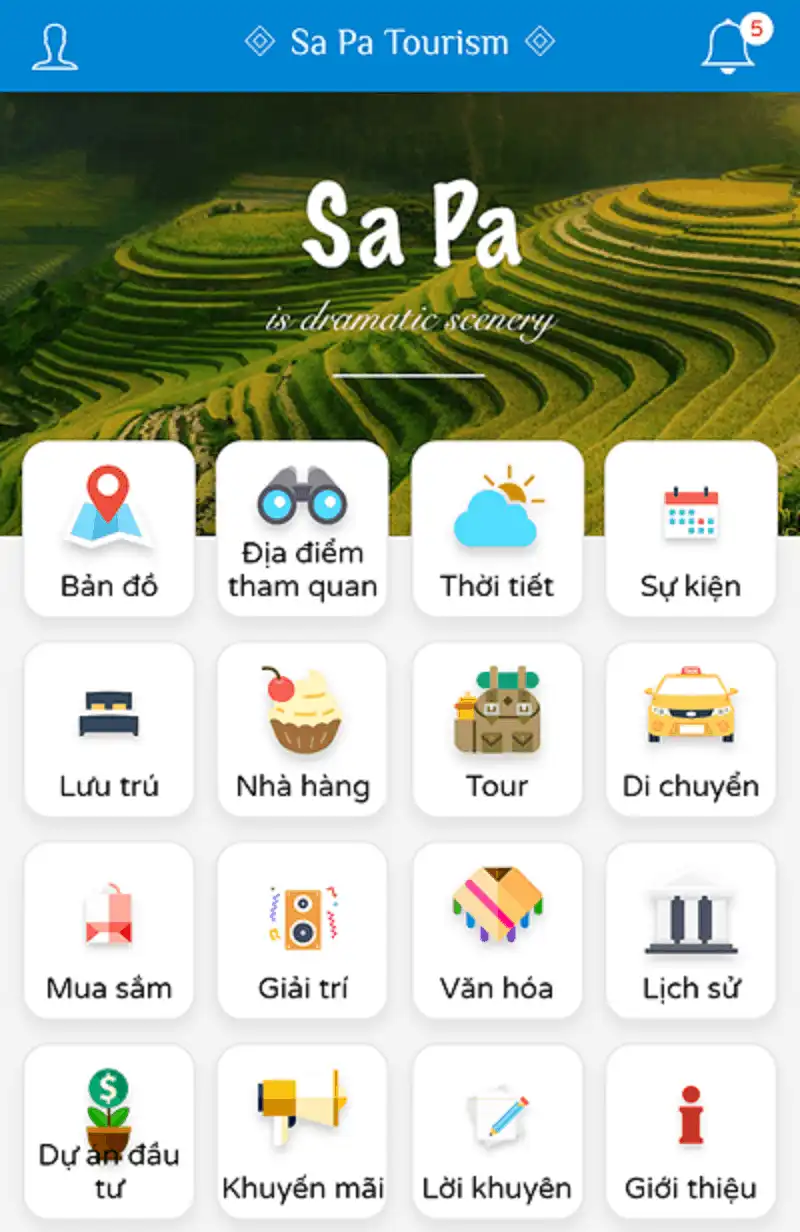
Task: Open the notifications bell
Action: point(728,46)
